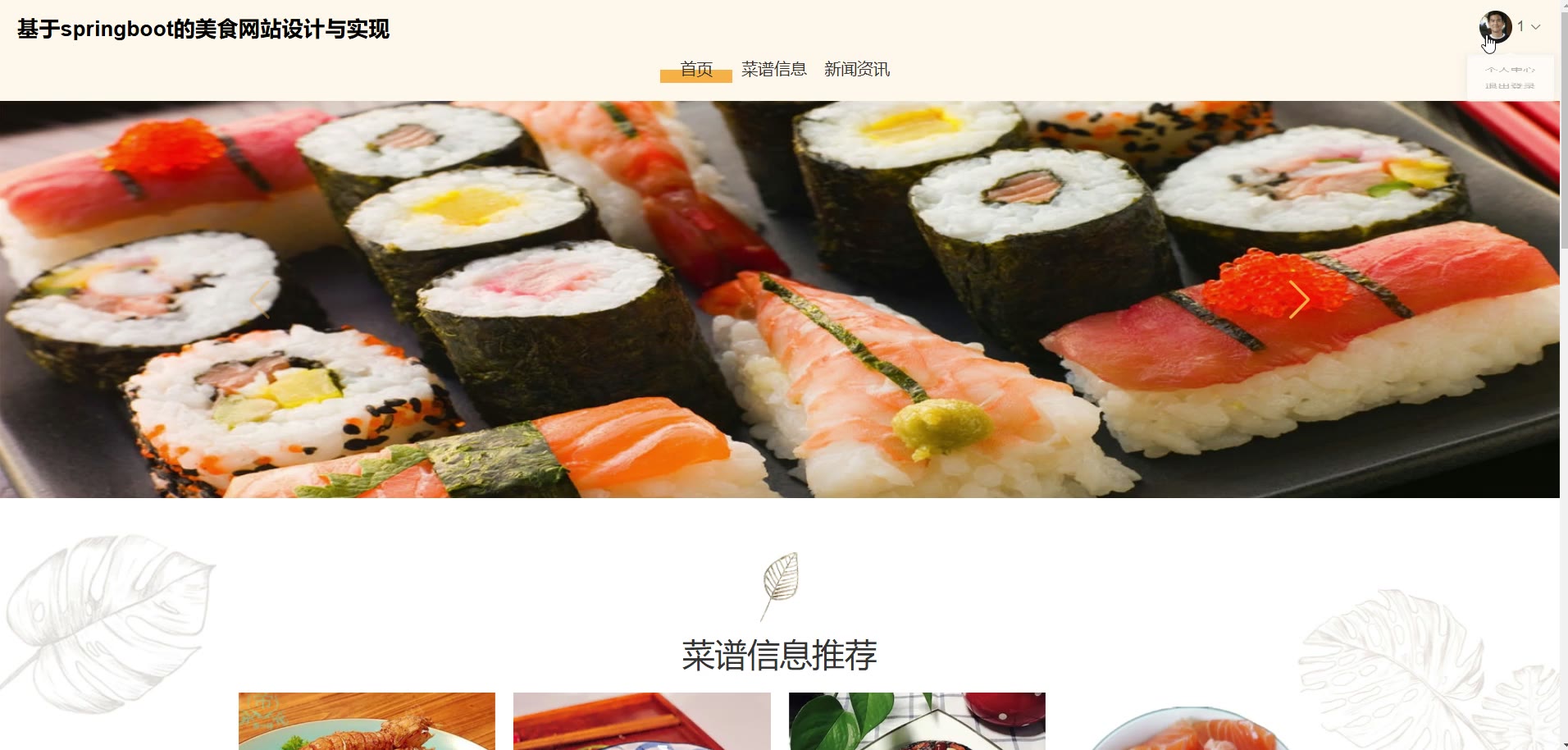
Task: Open the second recommended recipe card
Action: click(x=641, y=720)
